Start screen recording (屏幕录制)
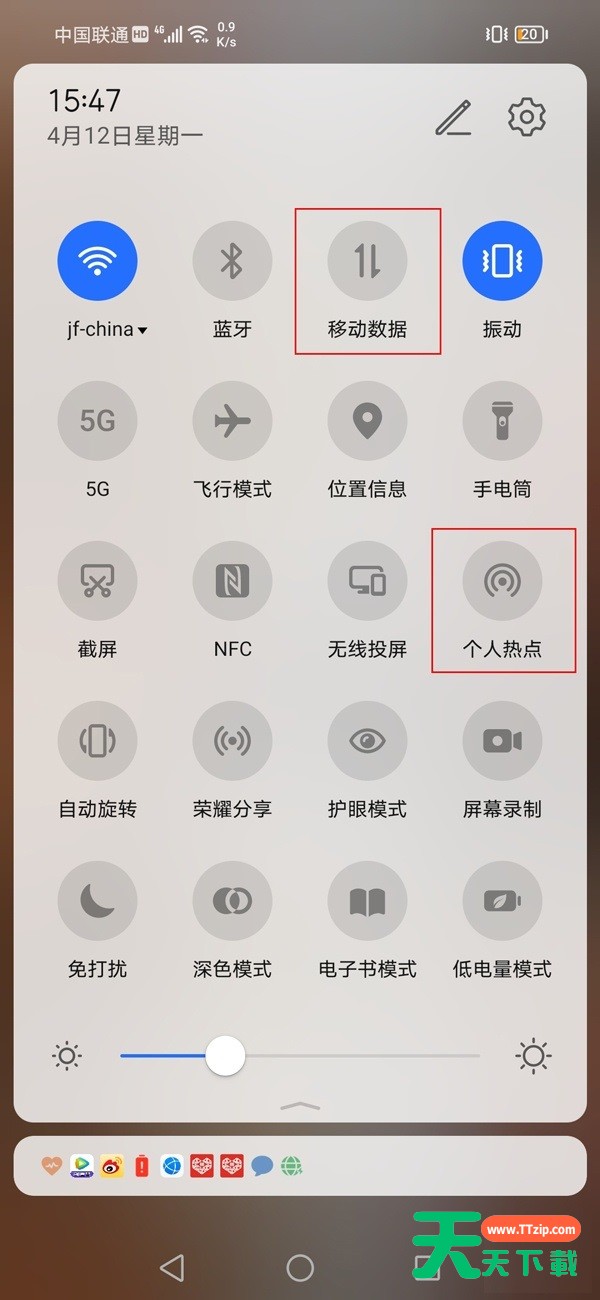This screenshot has height=1300, width=600. (x=502, y=741)
